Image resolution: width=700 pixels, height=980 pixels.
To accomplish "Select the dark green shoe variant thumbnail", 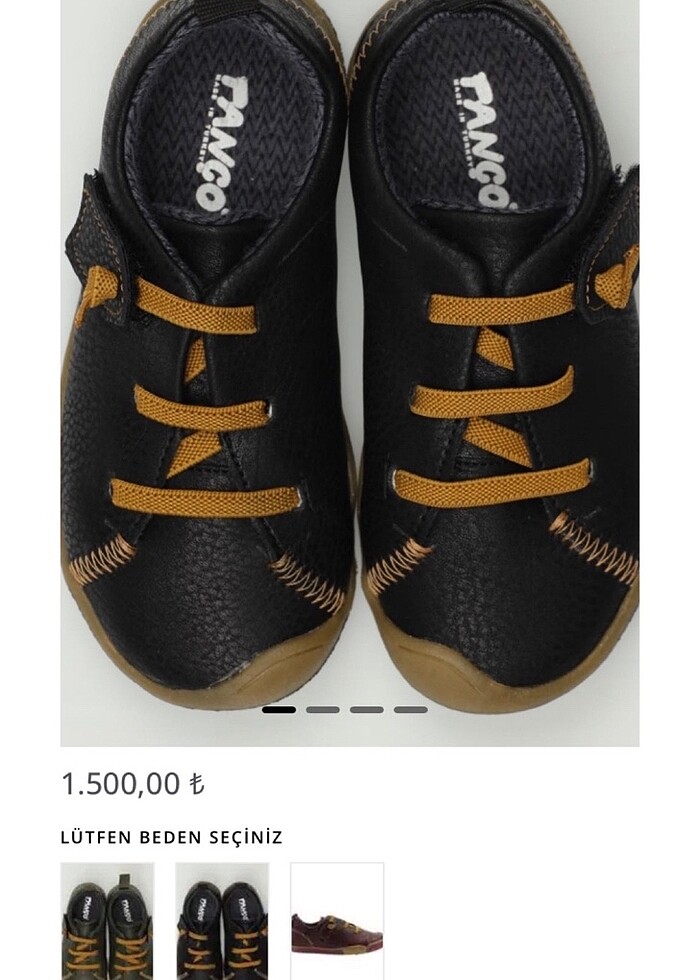I will [107, 920].
